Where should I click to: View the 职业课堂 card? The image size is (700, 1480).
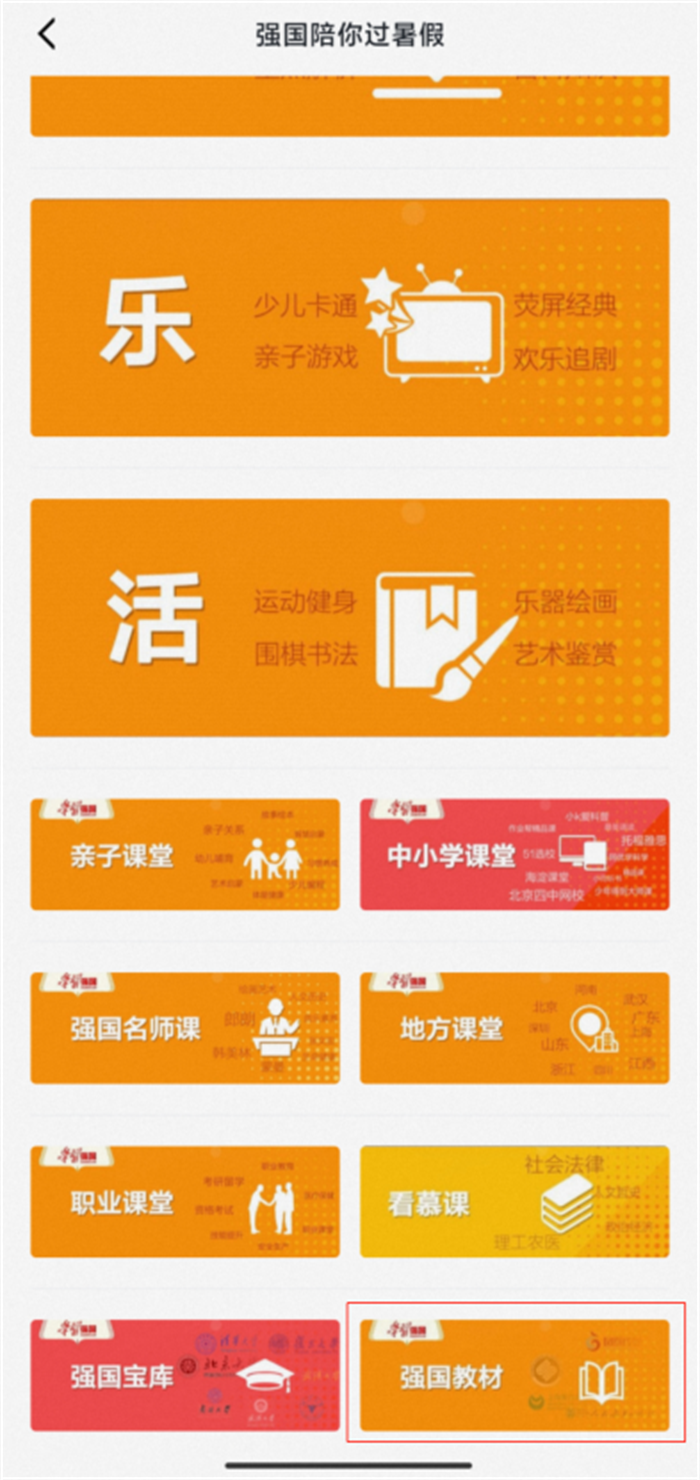coord(185,1202)
